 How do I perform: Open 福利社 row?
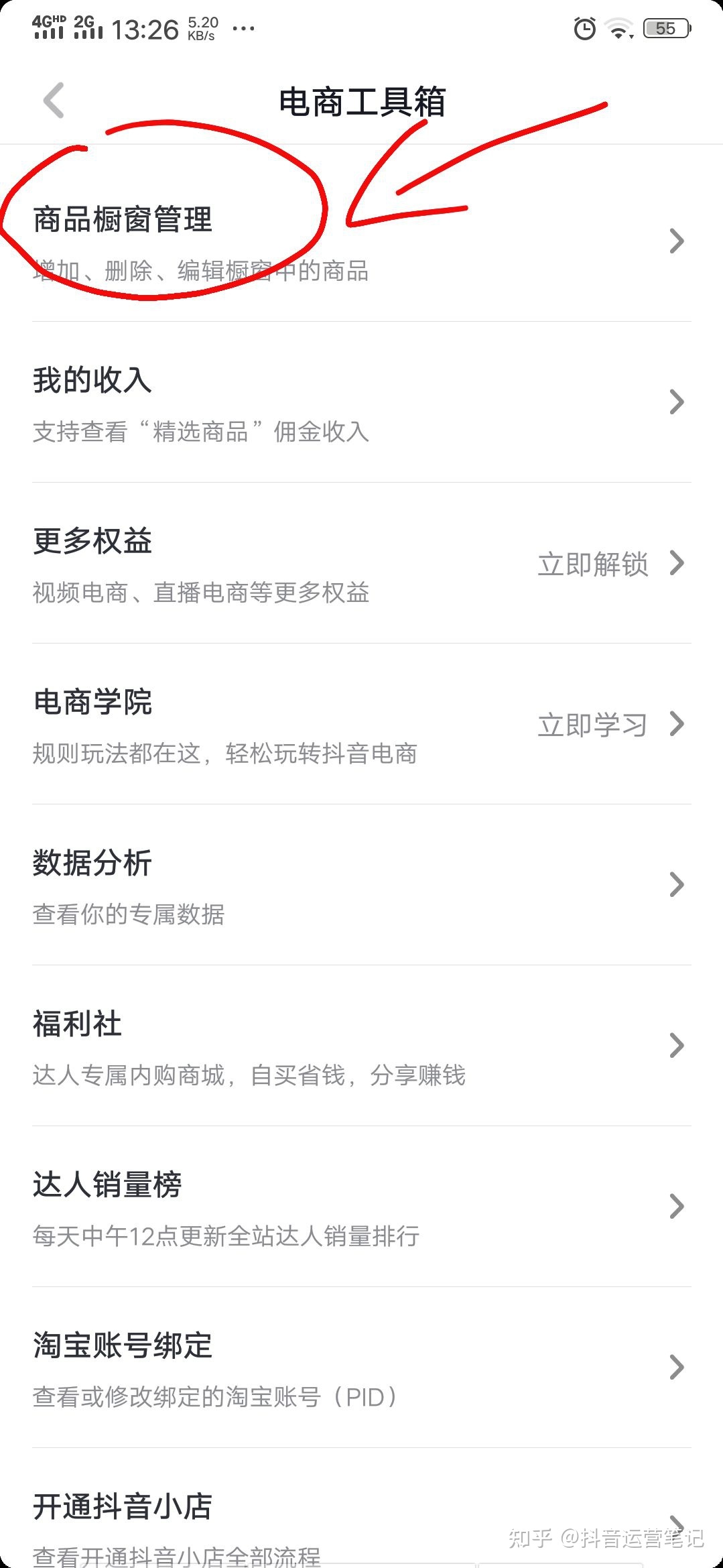tap(361, 1046)
